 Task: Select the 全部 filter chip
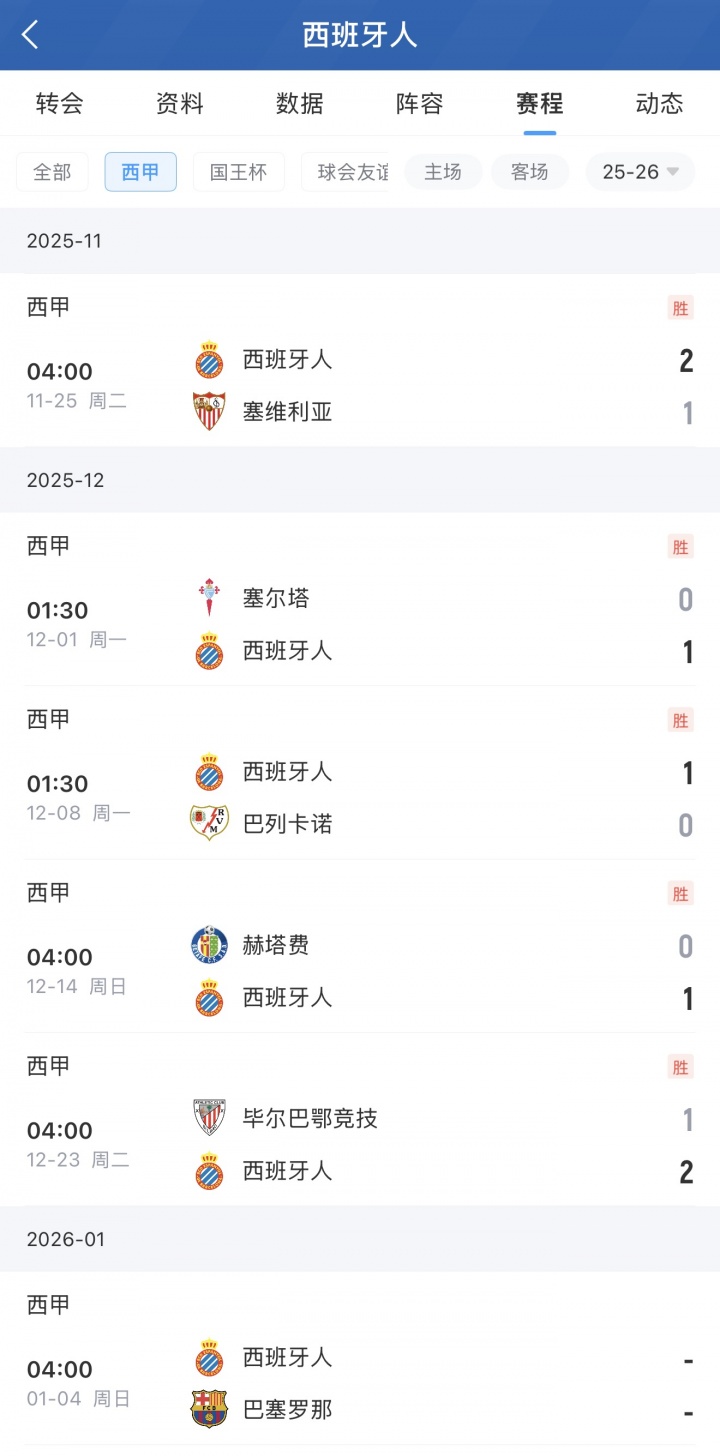point(52,172)
